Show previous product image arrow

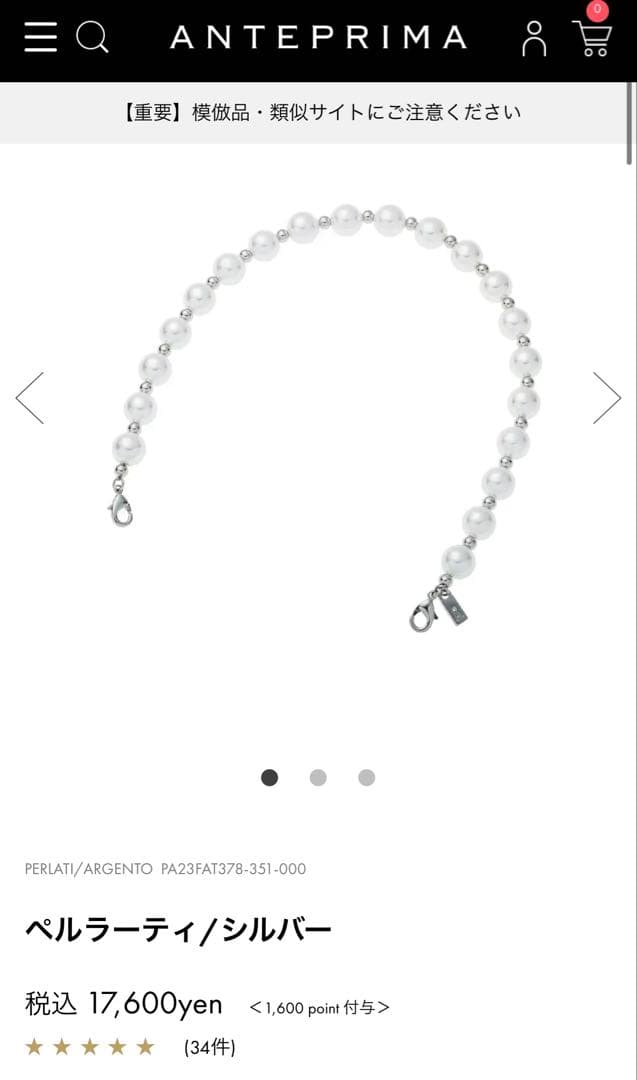[x=30, y=397]
